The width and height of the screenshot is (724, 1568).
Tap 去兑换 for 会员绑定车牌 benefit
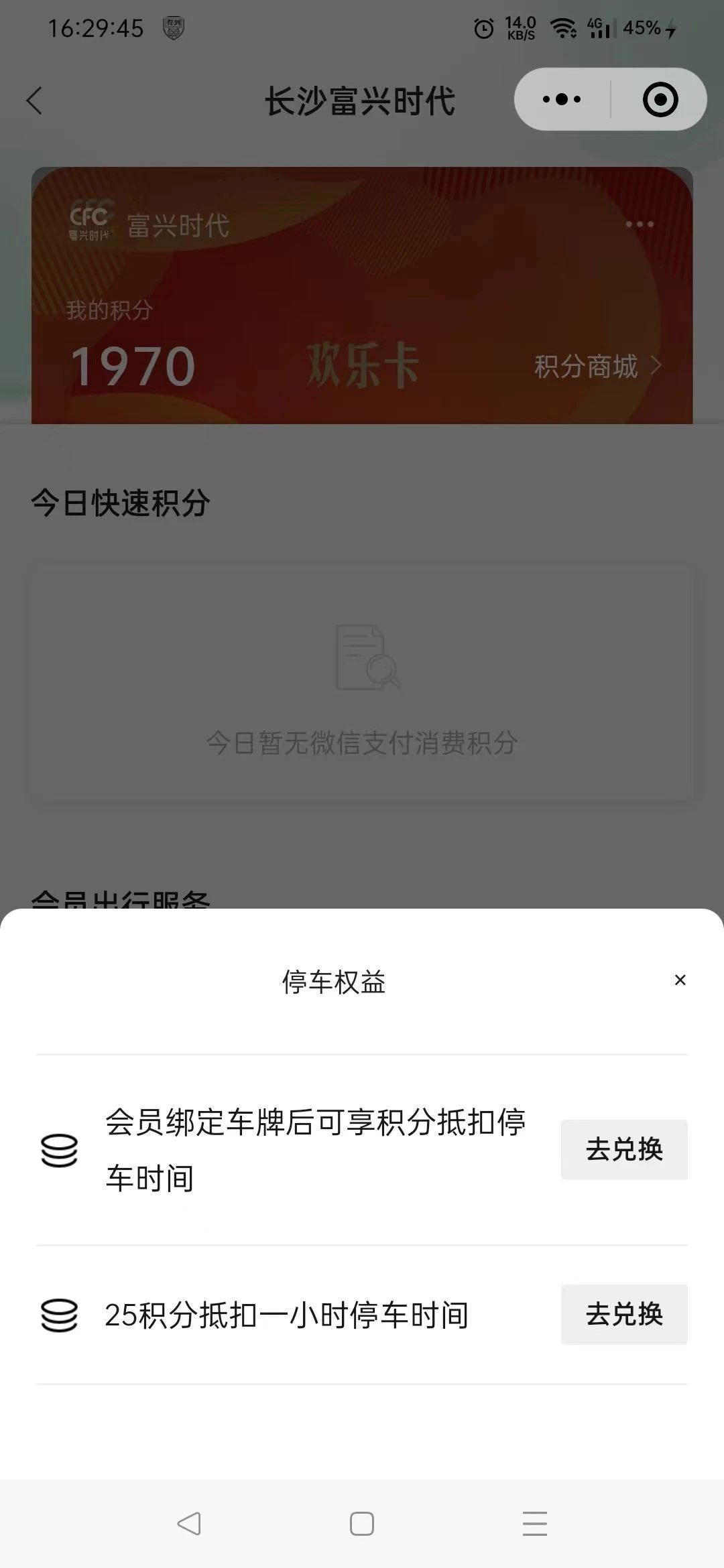(624, 1149)
